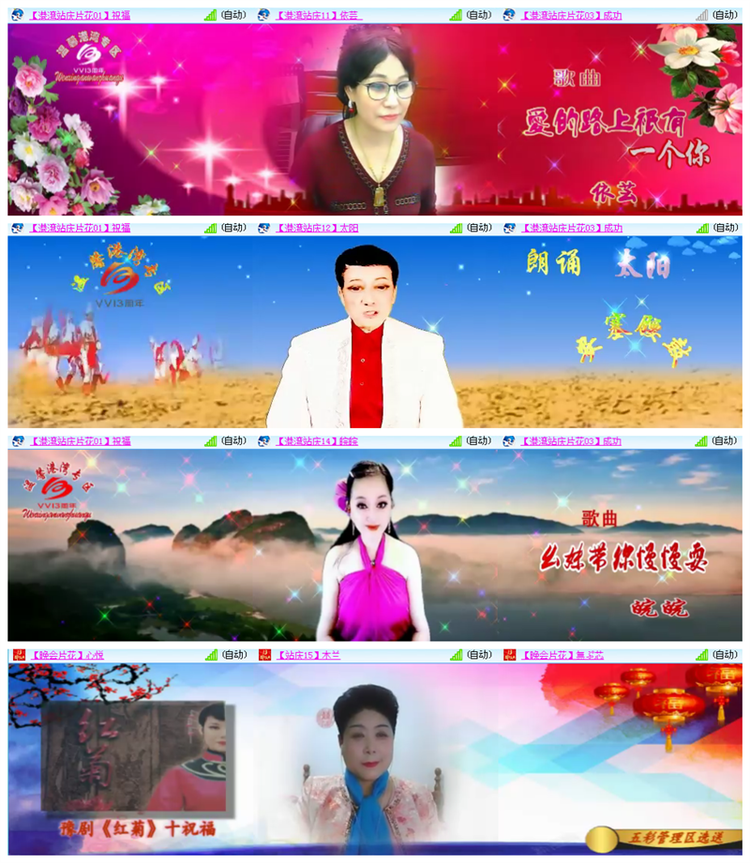750x863 pixels.
Task: Disable (自动) on 木兰's video stream
Action: [479, 652]
